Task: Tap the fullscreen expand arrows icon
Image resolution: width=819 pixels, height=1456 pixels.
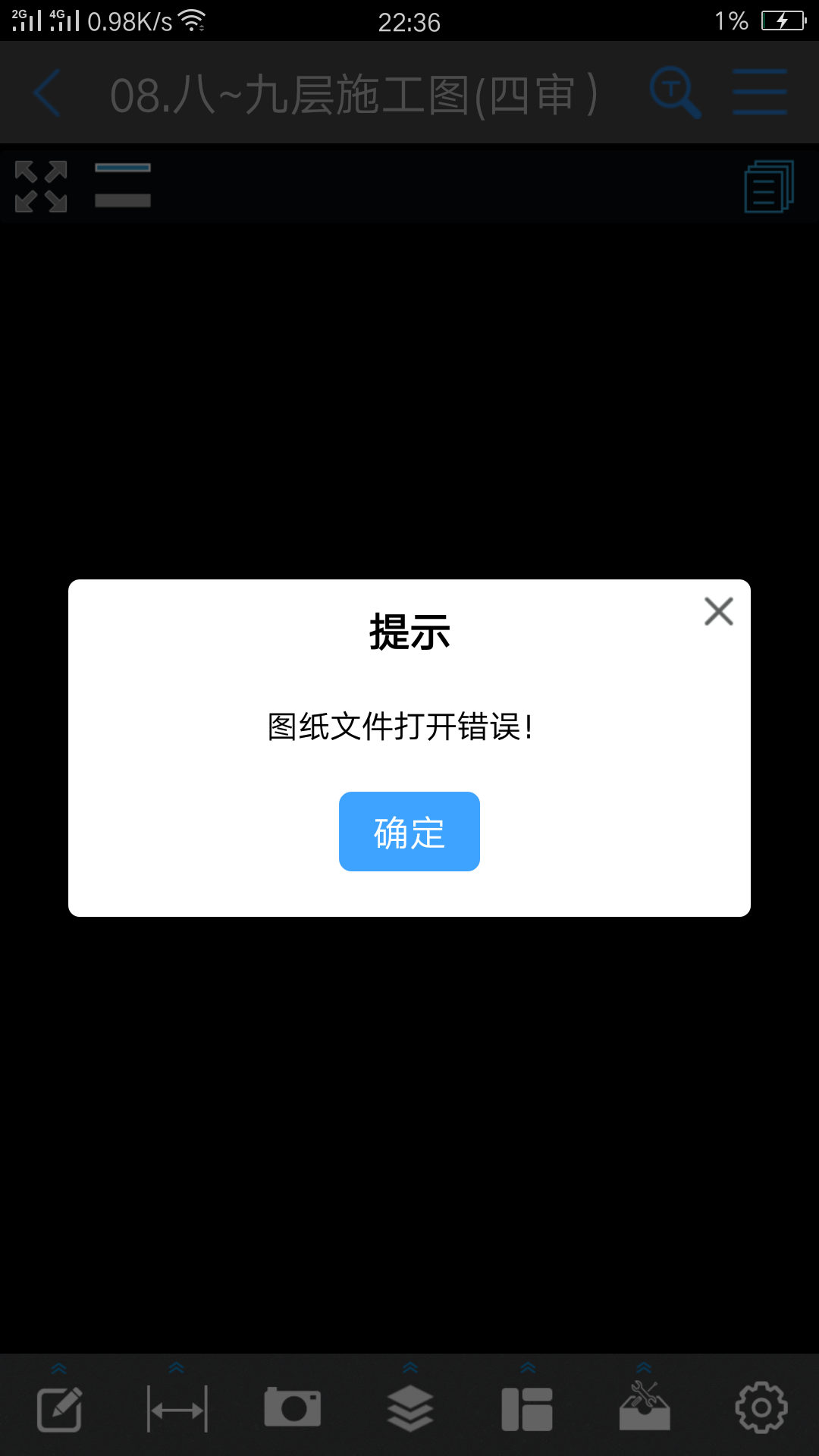Action: point(41,187)
